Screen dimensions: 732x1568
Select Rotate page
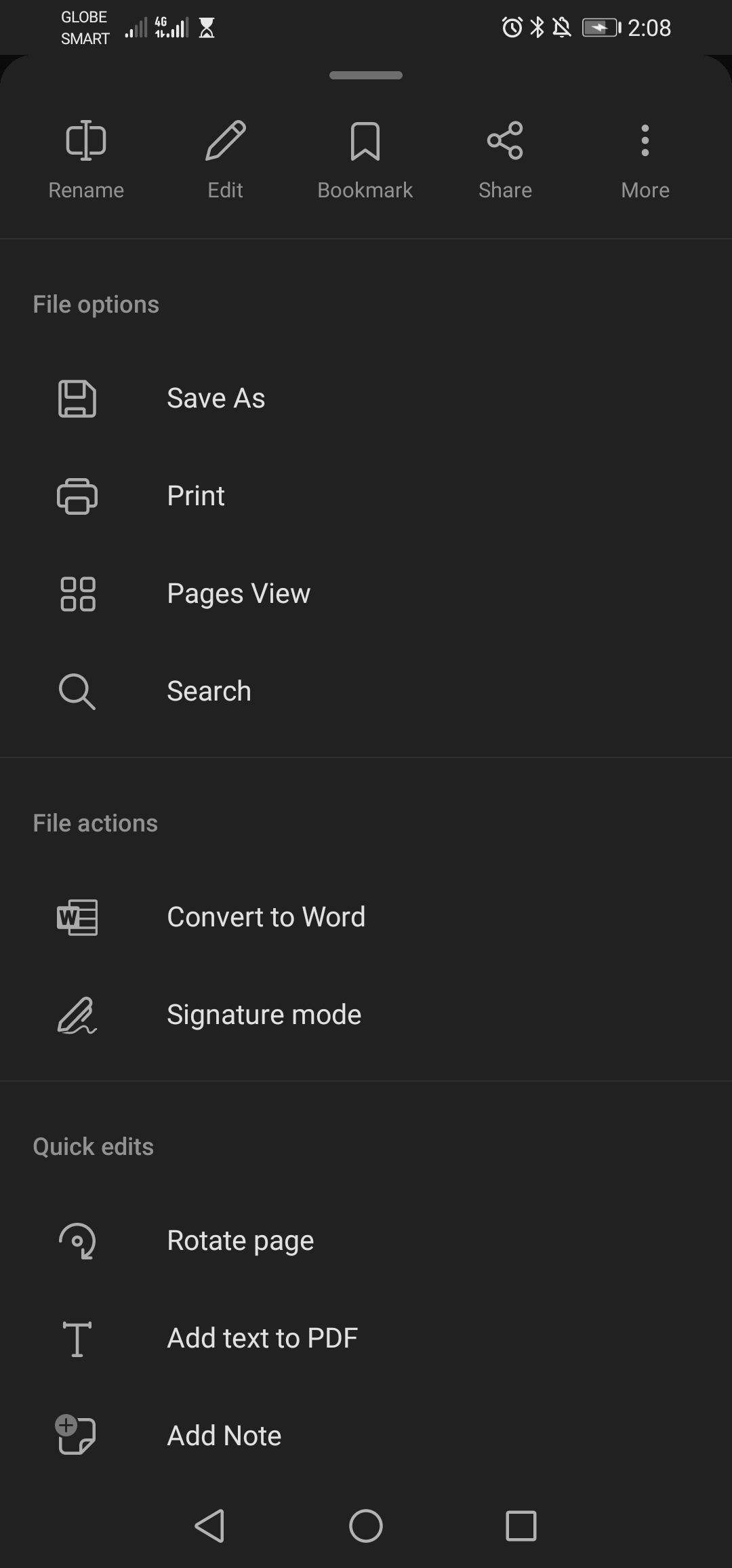point(240,1240)
